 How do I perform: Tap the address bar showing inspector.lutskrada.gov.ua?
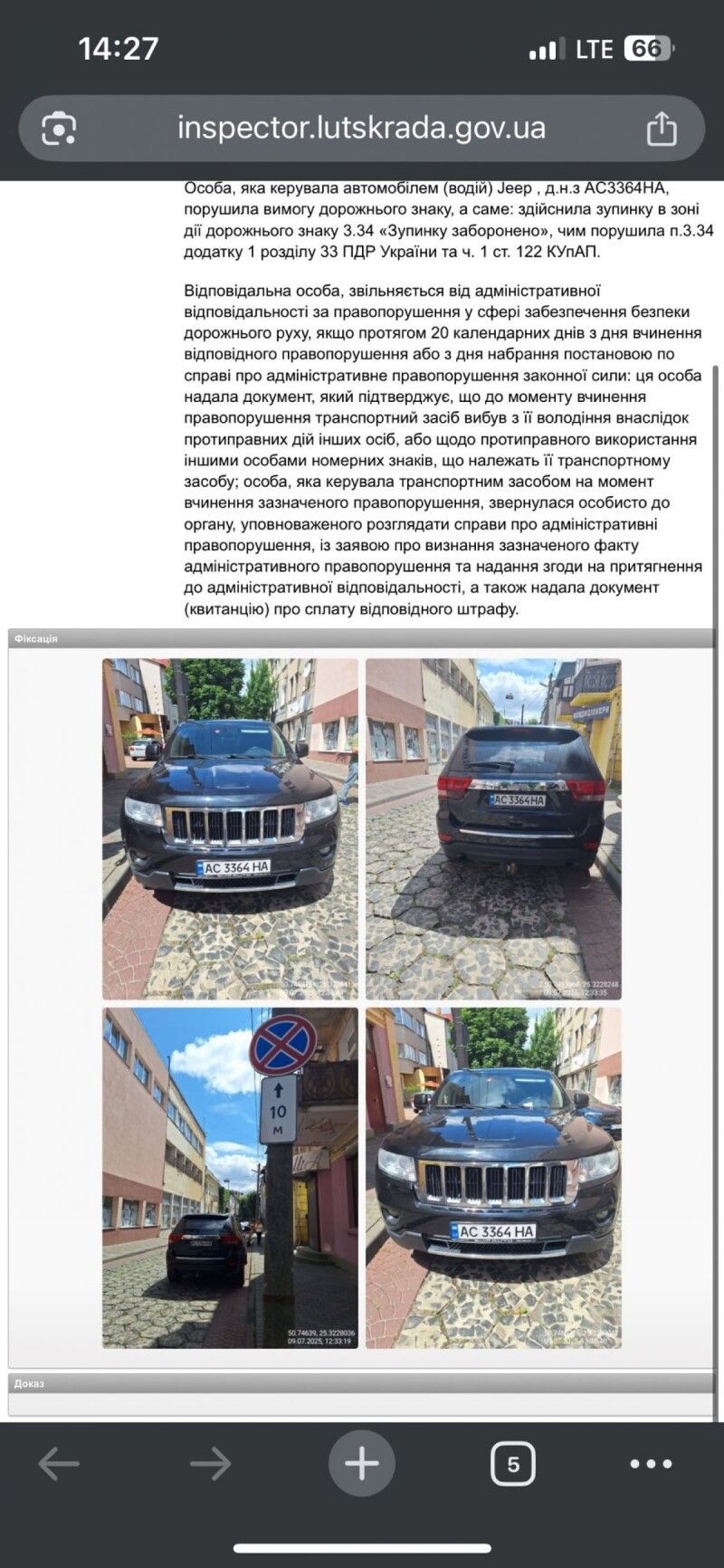[361, 128]
